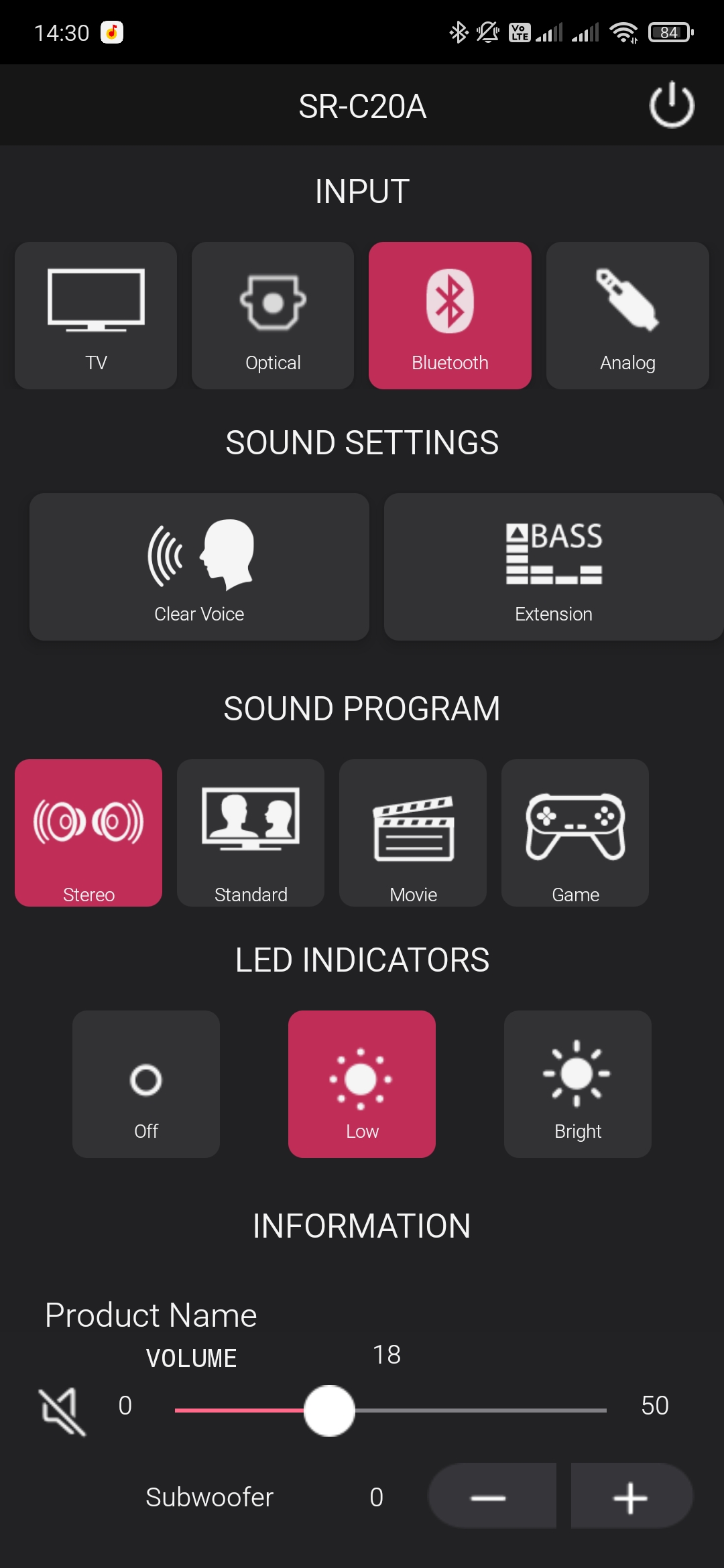Decrease subwoofer level with minus button
Image resolution: width=724 pixels, height=1568 pixels.
pyautogui.click(x=492, y=1496)
